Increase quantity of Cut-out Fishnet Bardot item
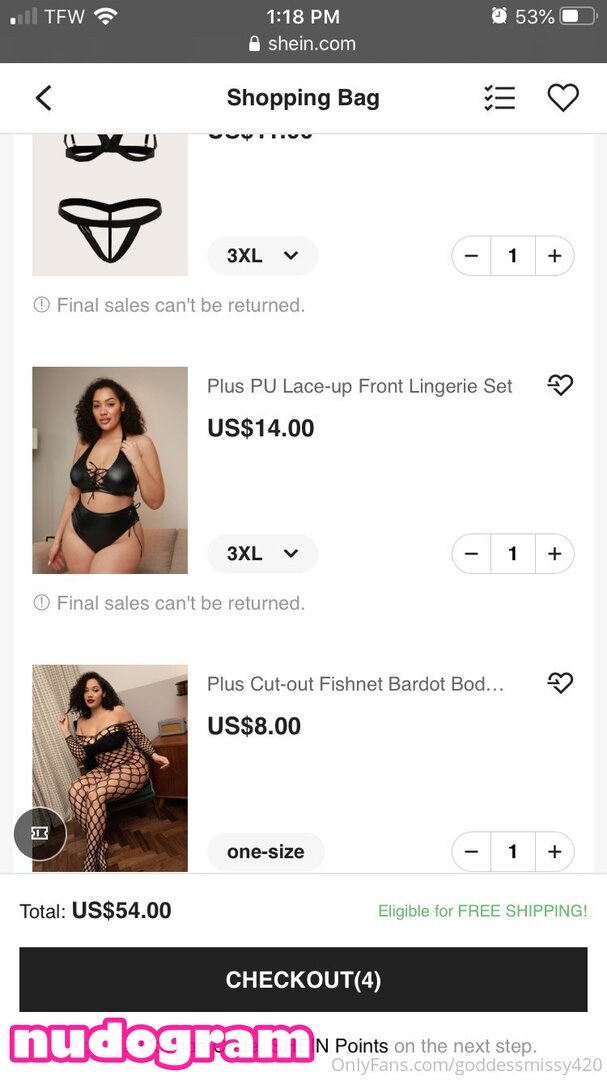Viewport: 607px width, 1080px height. click(554, 852)
